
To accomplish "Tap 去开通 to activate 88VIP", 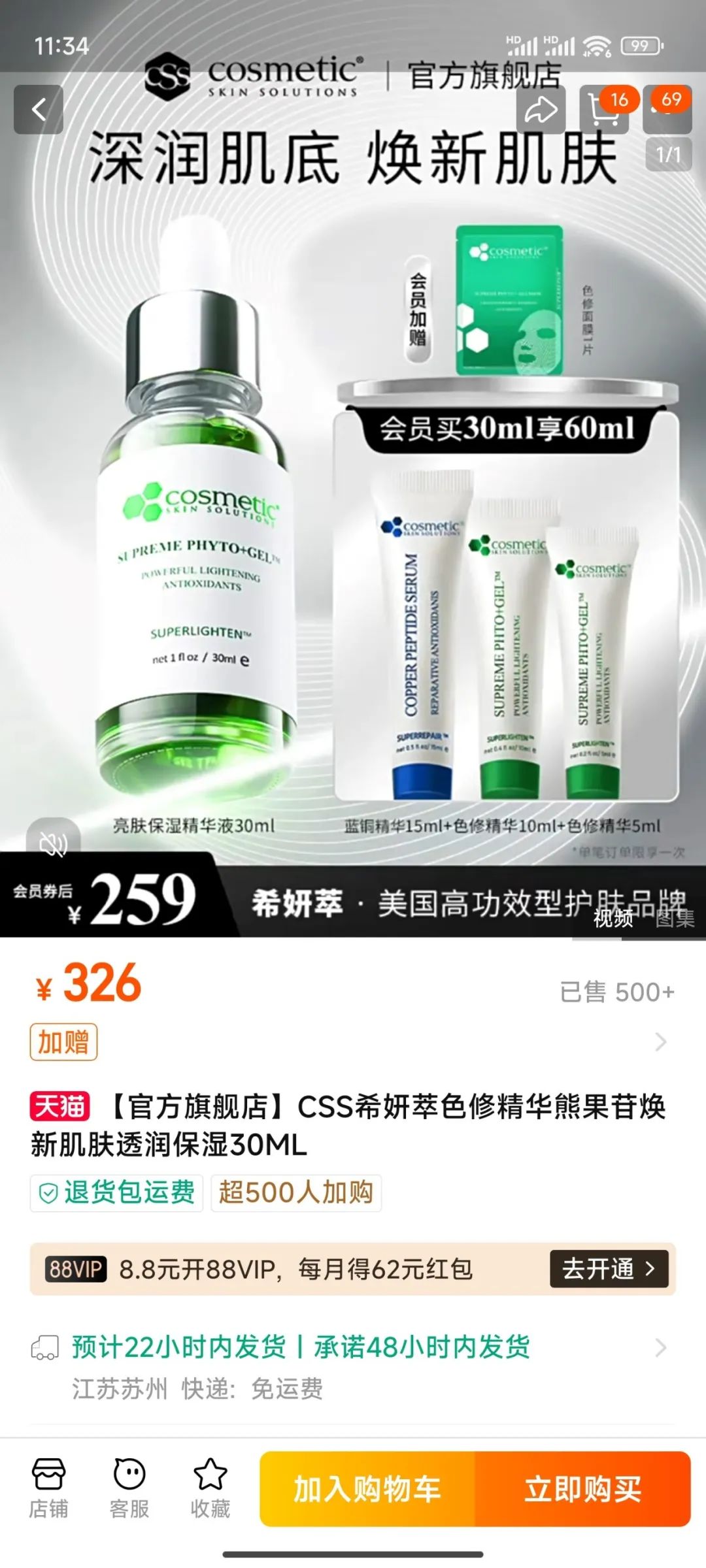I will [x=609, y=1269].
